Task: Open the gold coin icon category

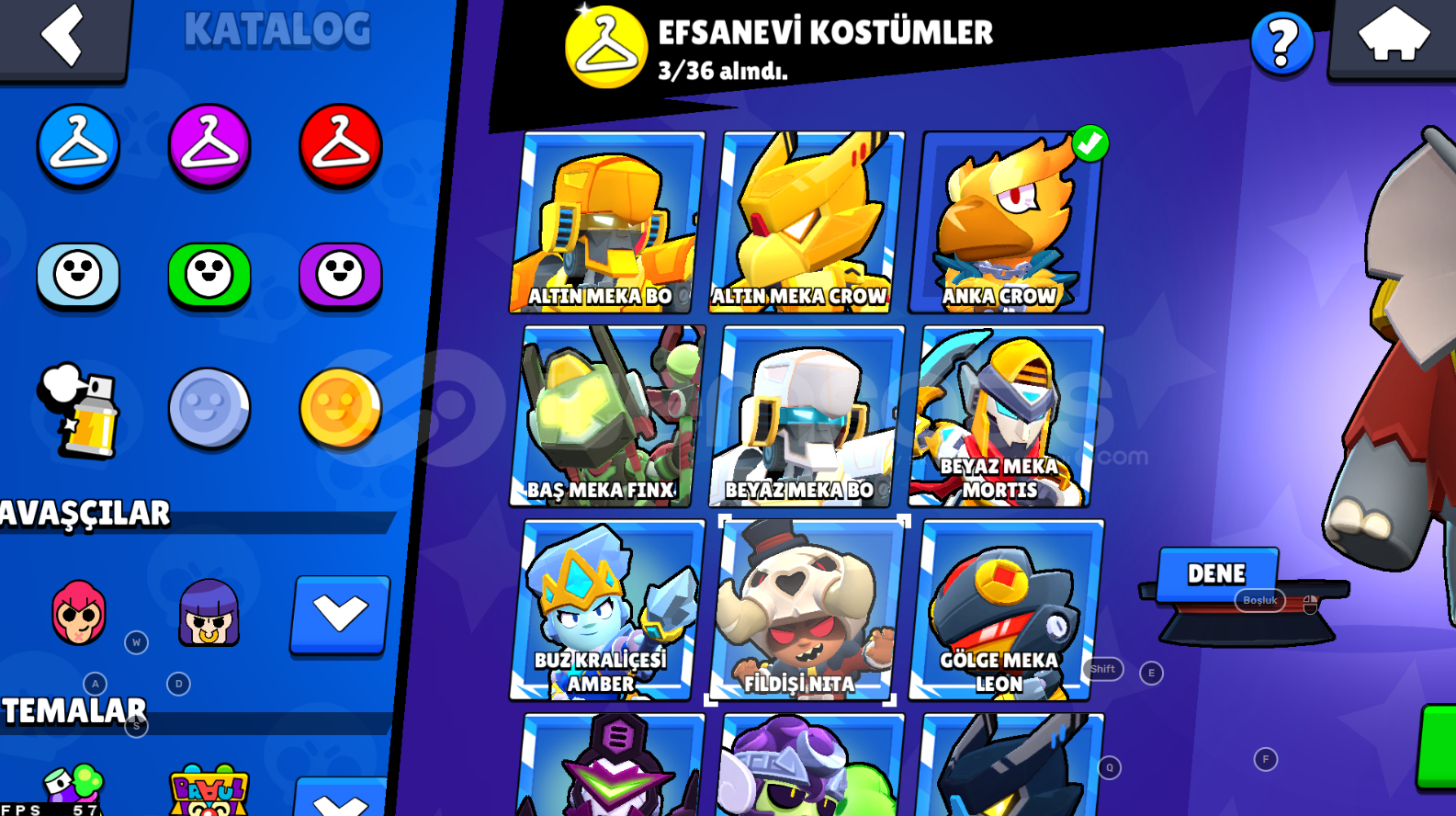Action: 341,408
